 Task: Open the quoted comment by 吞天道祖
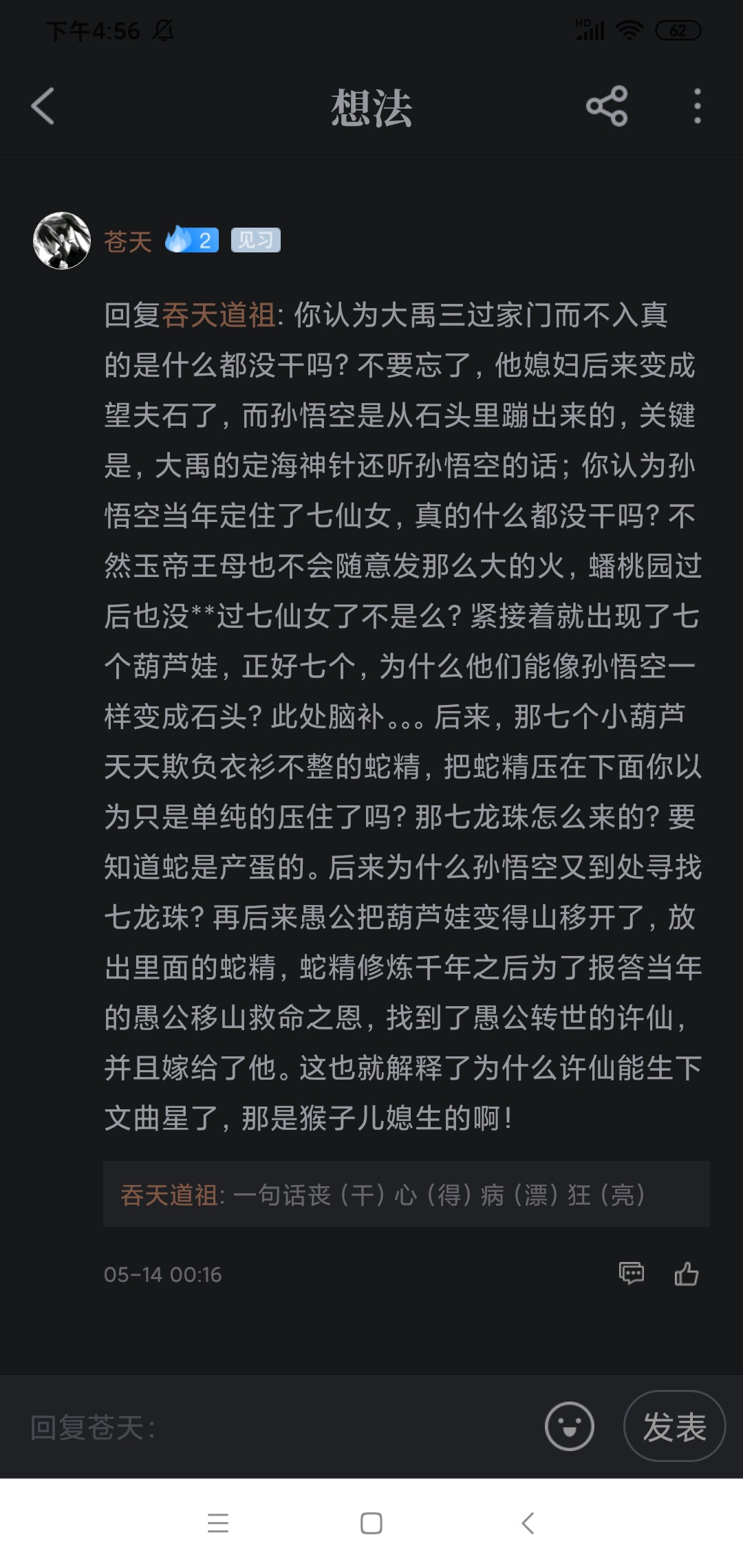(406, 1195)
